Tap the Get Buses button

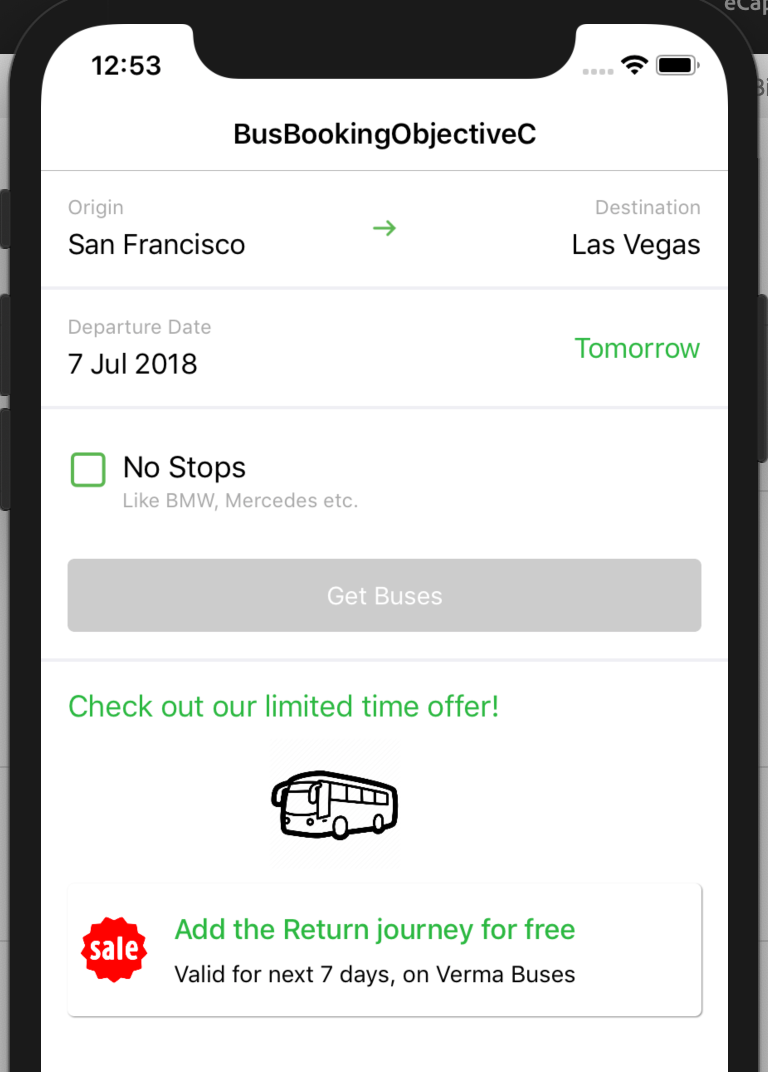click(384, 595)
